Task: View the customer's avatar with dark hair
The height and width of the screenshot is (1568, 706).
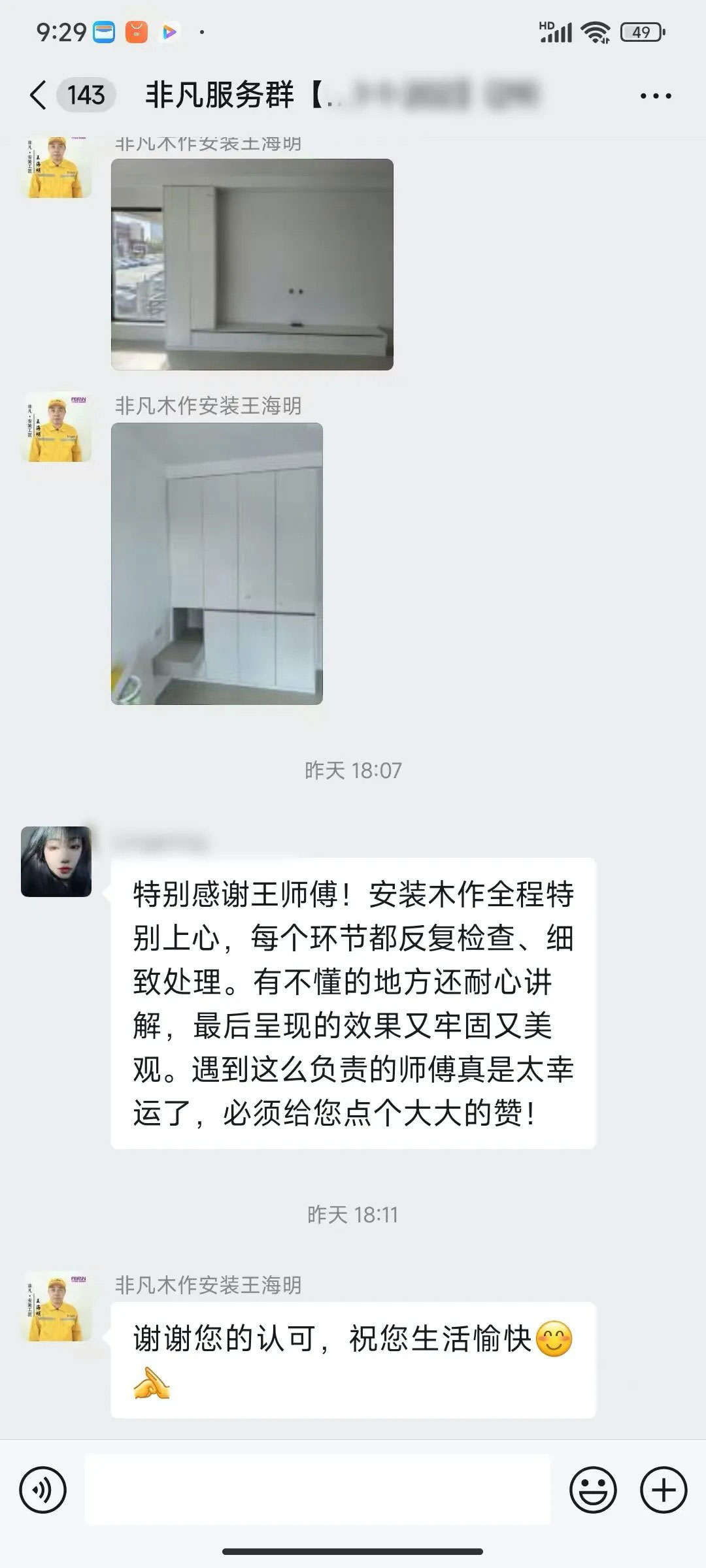Action: pyautogui.click(x=56, y=861)
